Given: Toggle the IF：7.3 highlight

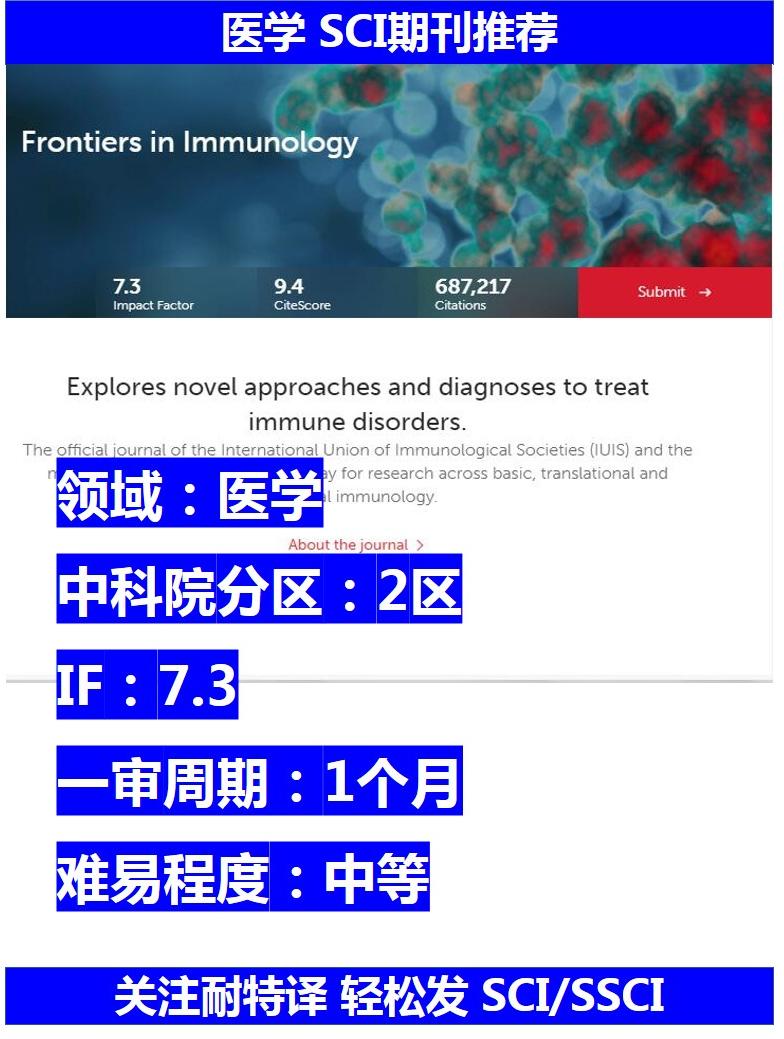Looking at the screenshot, I should [x=147, y=685].
